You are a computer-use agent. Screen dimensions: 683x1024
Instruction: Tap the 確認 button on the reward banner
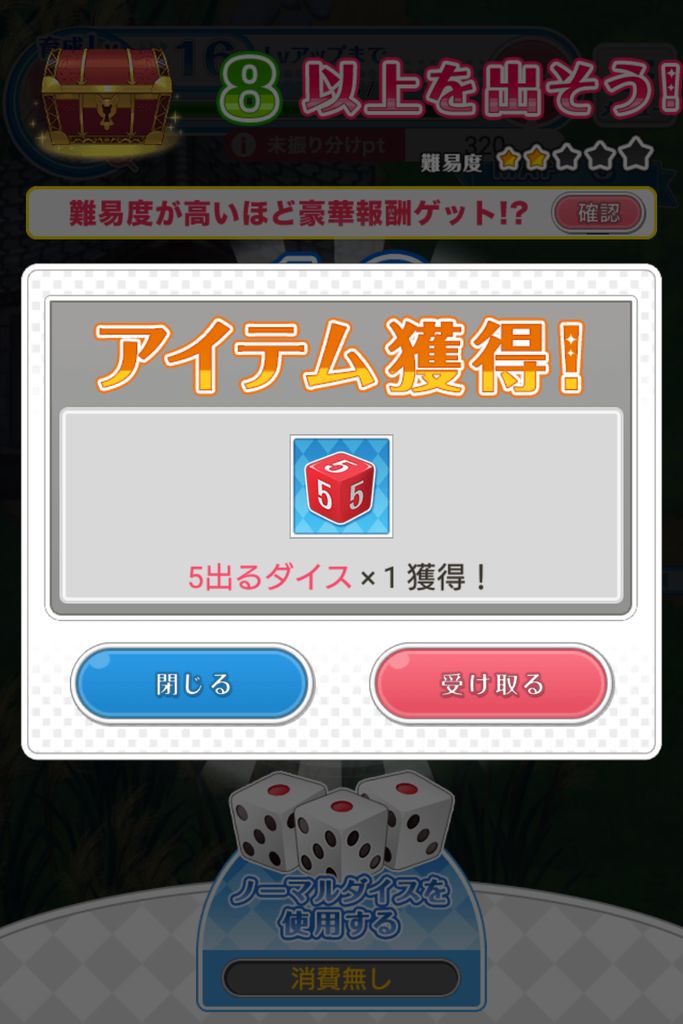597,212
